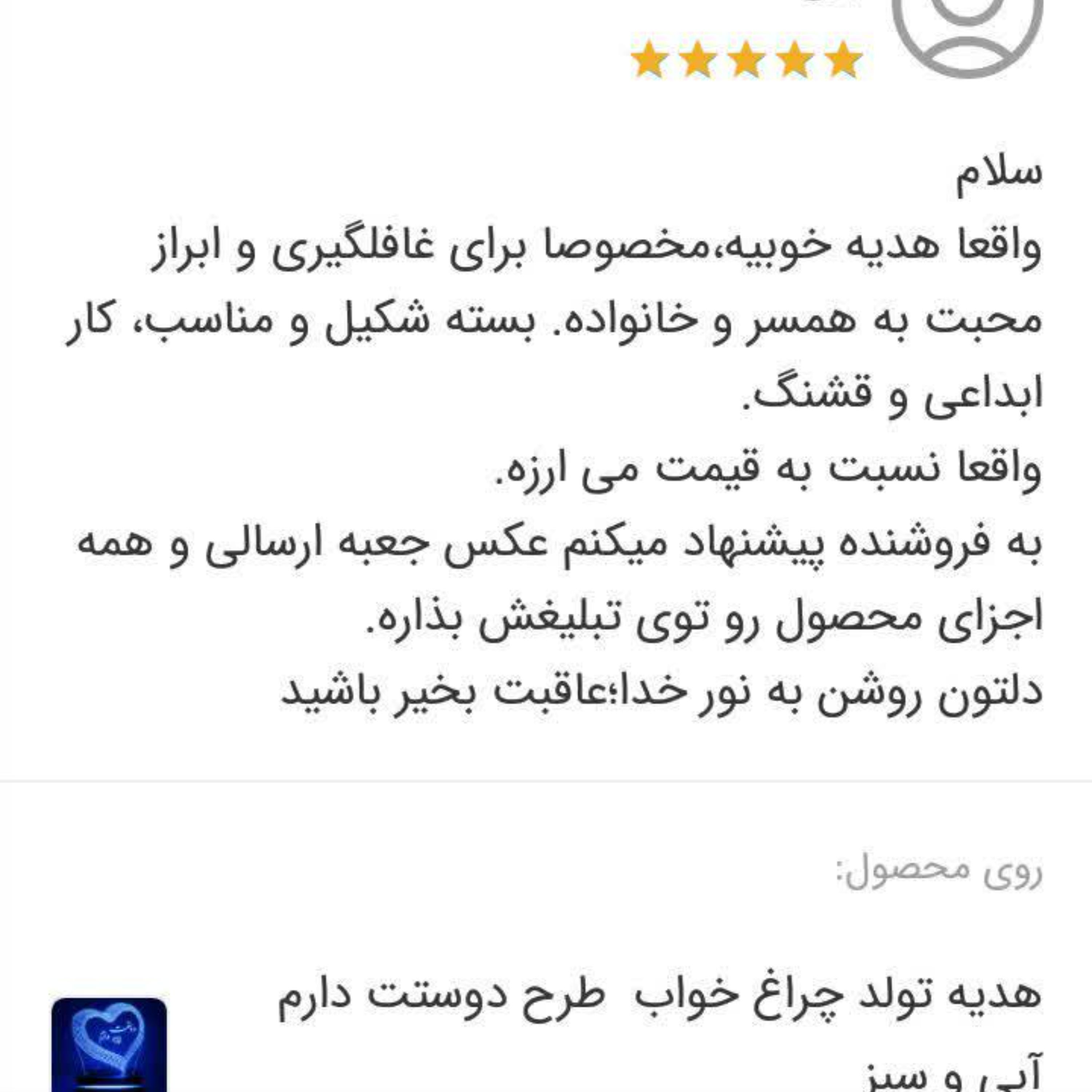The height and width of the screenshot is (1092, 1092).
Task: Open the reviewed night-light product thumbnail
Action: point(109,1043)
